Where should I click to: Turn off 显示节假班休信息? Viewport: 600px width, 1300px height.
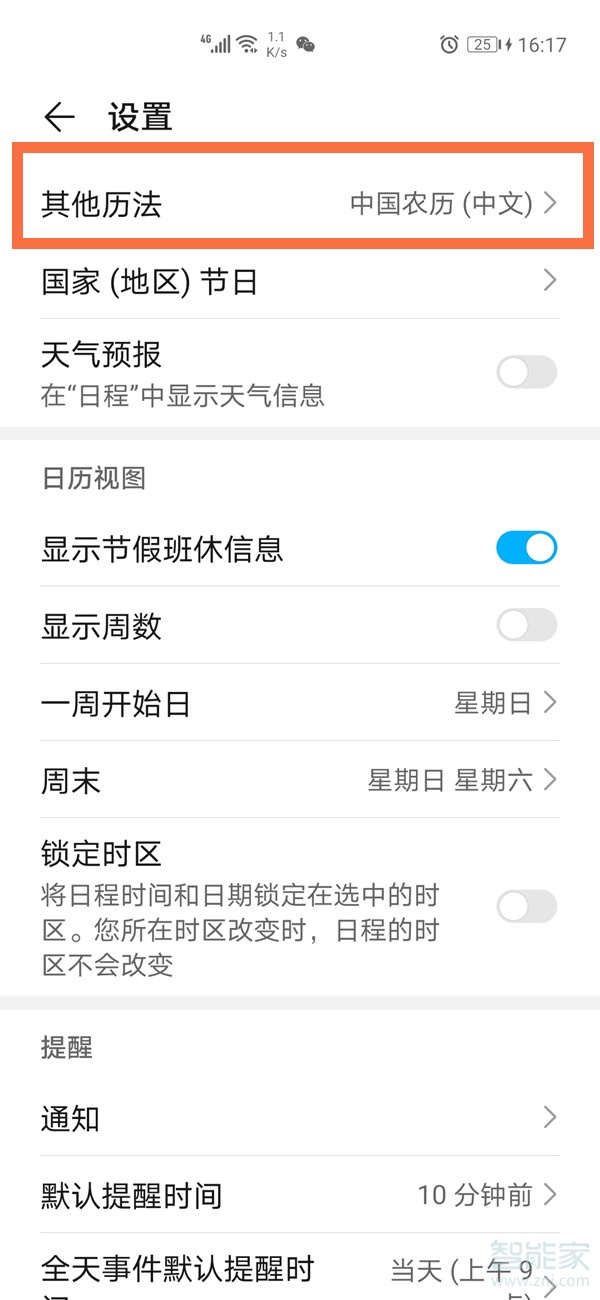pyautogui.click(x=526, y=548)
